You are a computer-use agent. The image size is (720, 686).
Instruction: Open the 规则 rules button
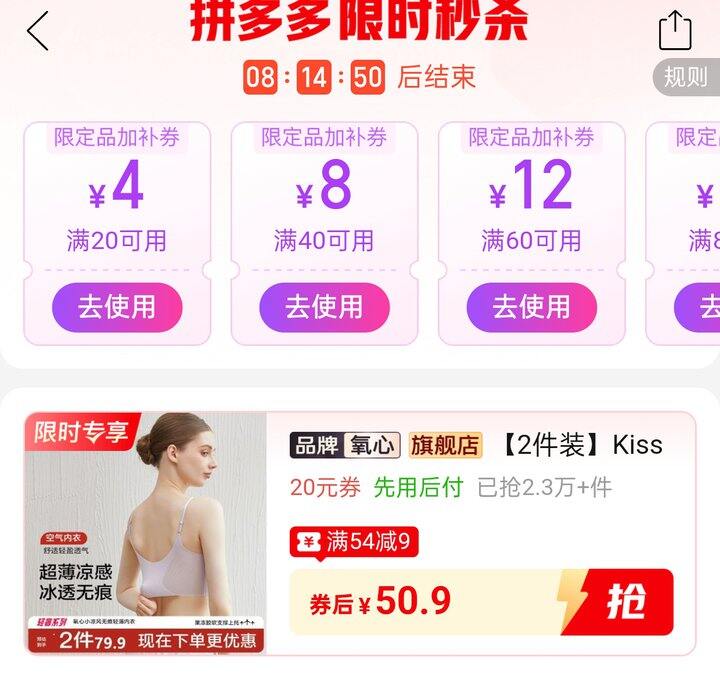(687, 77)
